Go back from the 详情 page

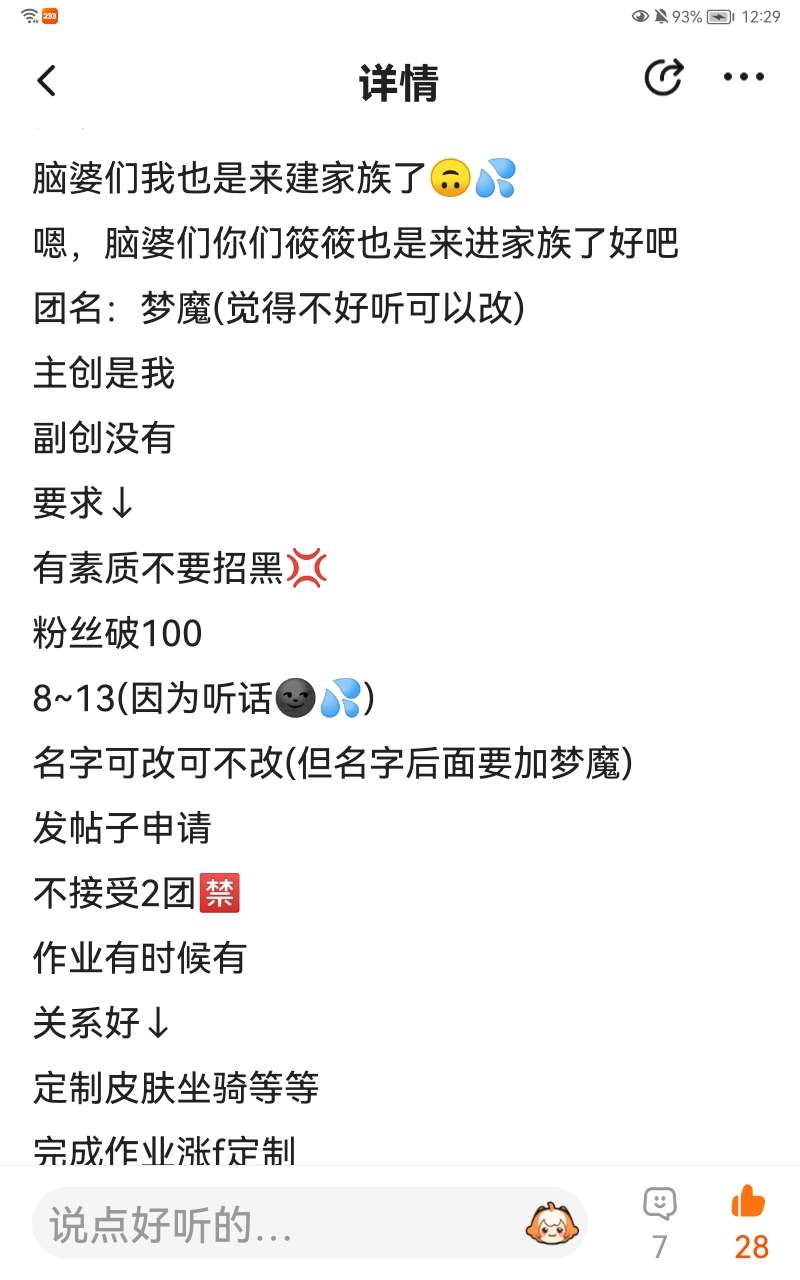47,80
